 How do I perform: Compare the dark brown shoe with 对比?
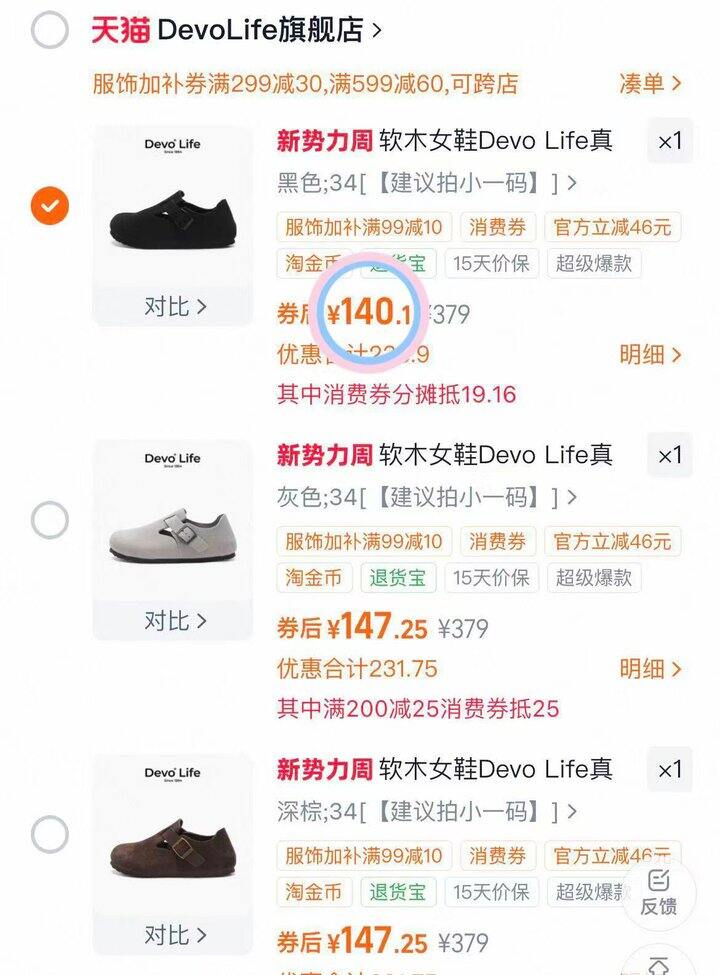[174, 935]
